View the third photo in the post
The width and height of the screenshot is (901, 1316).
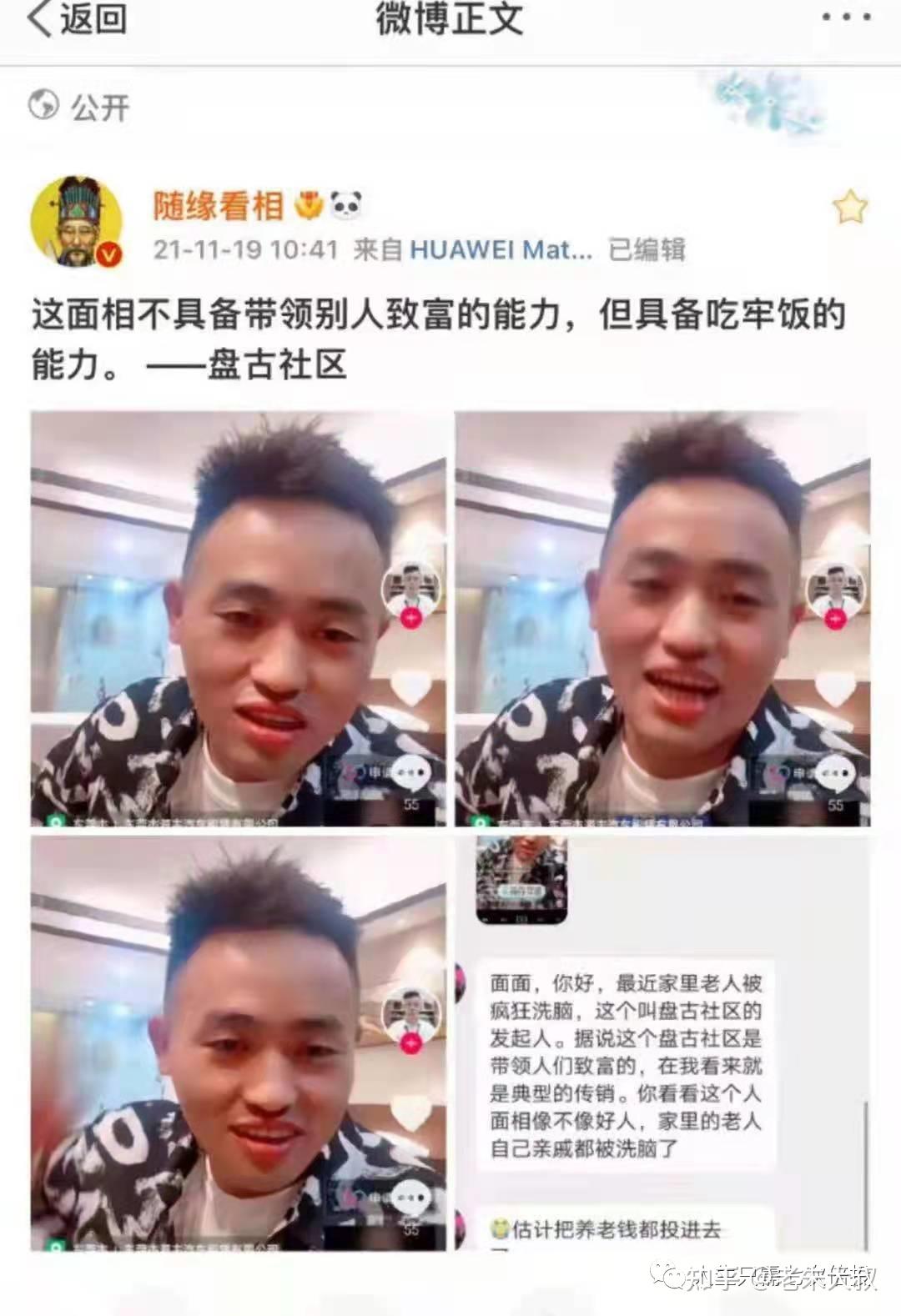[x=239, y=1042]
